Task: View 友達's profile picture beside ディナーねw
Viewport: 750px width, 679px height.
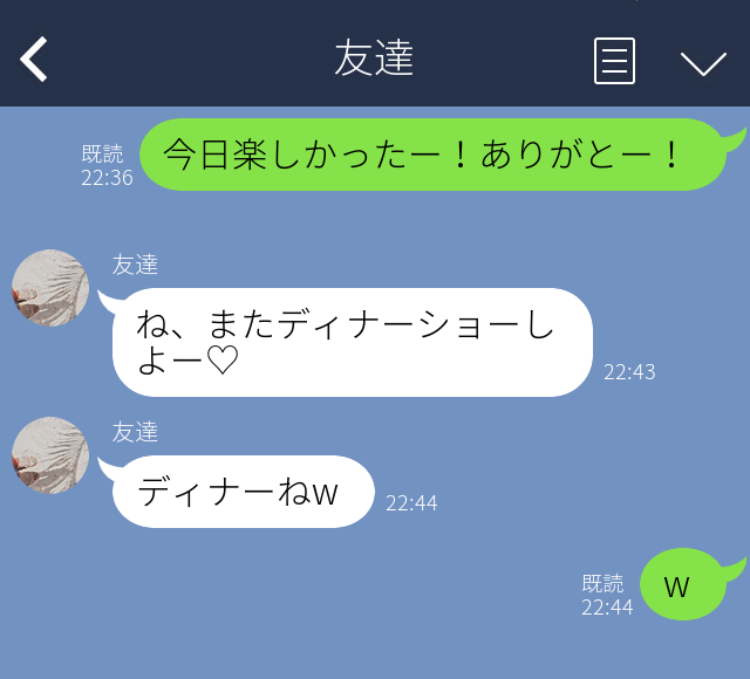Action: tap(49, 456)
